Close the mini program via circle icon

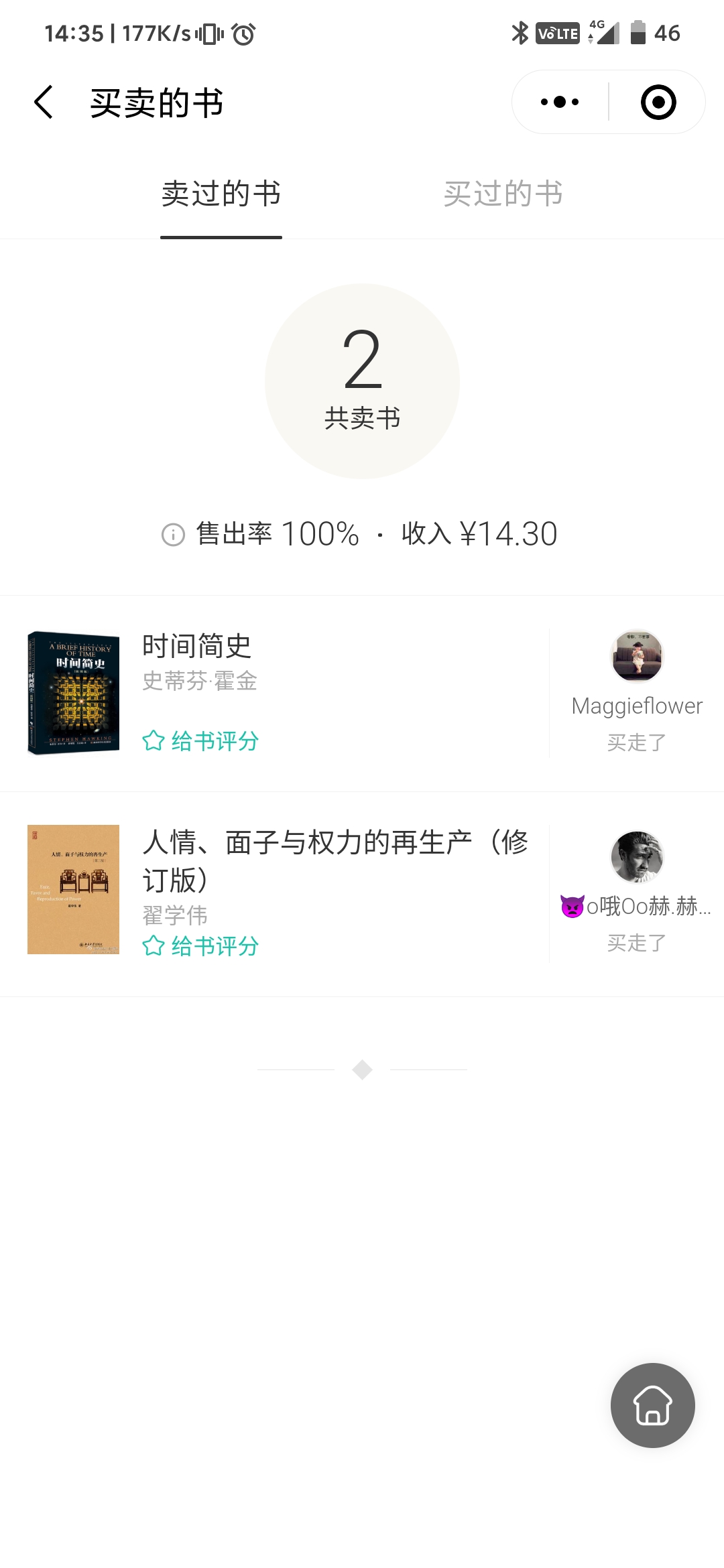pos(658,103)
